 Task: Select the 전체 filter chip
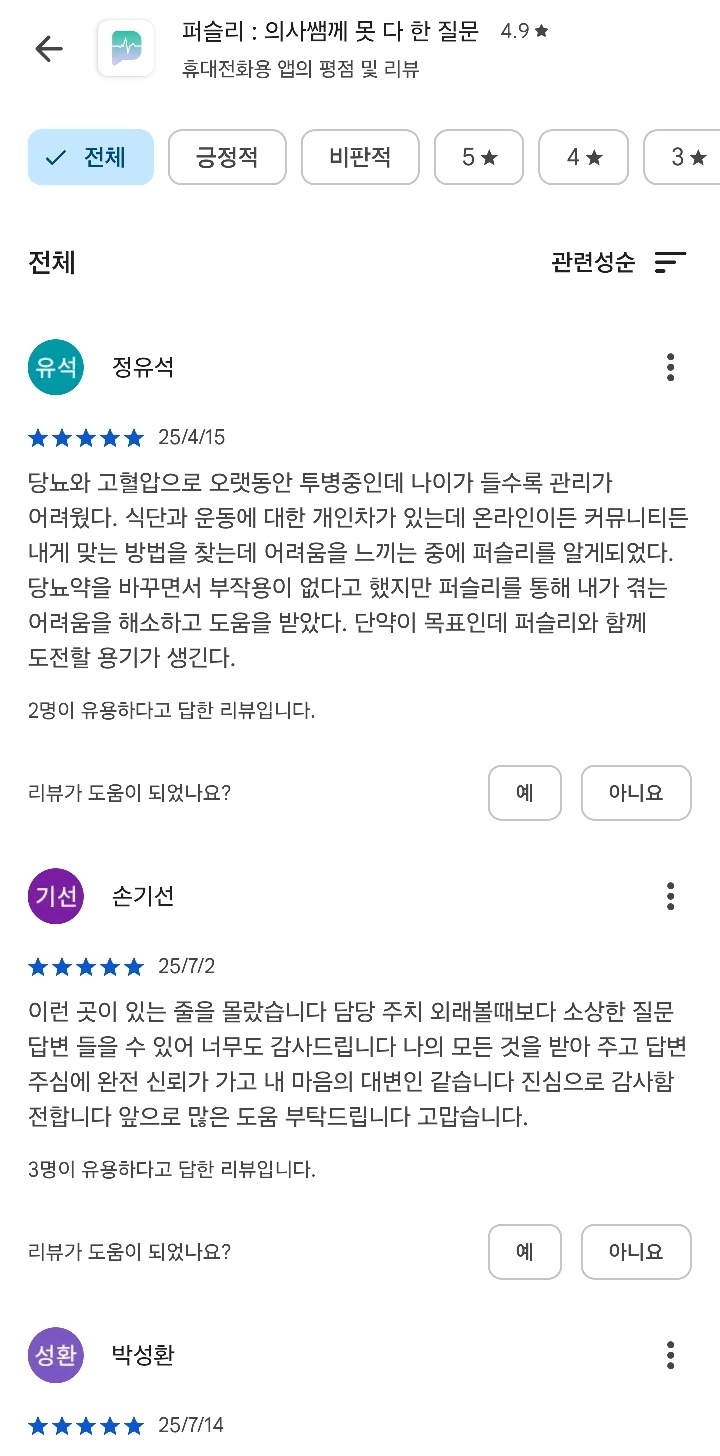coord(91,157)
